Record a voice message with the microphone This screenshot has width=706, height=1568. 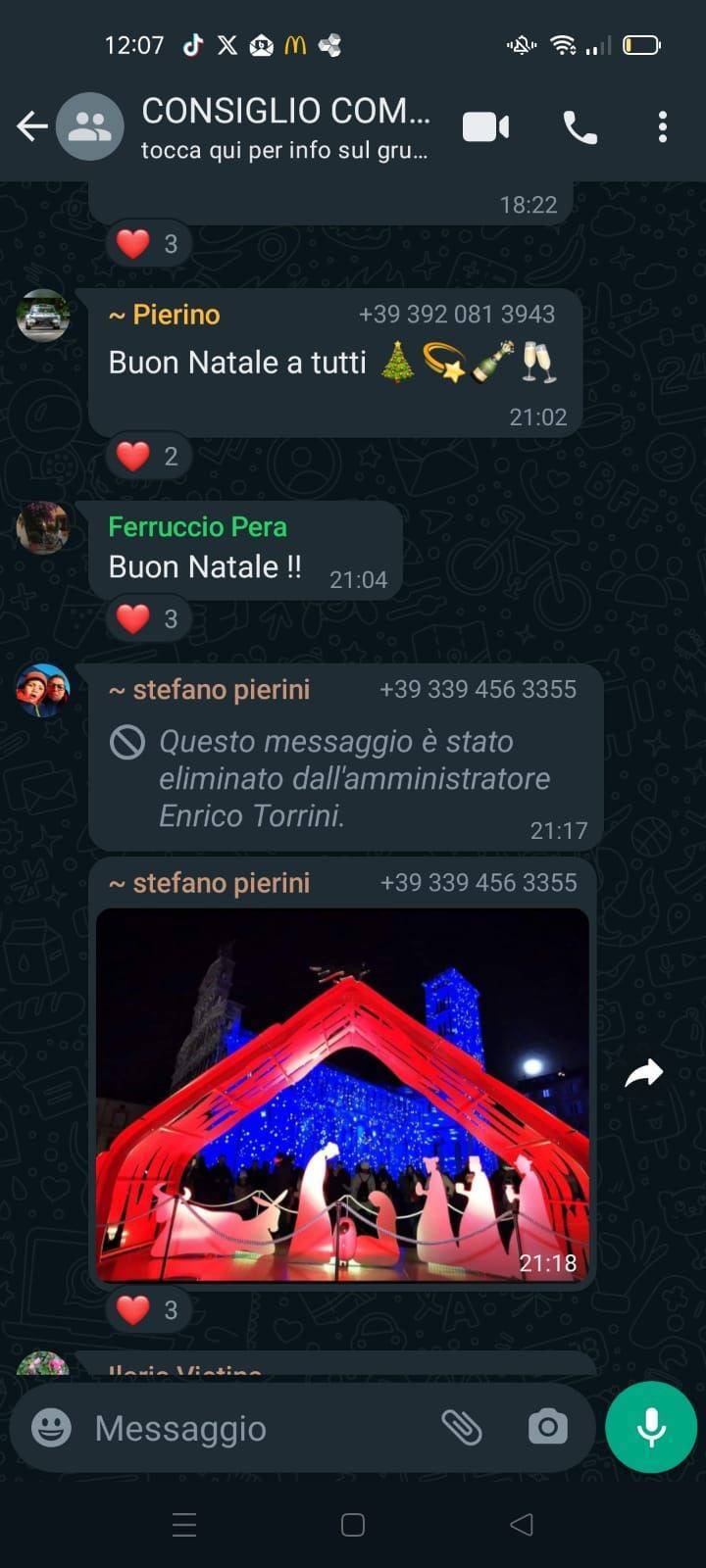point(651,1427)
